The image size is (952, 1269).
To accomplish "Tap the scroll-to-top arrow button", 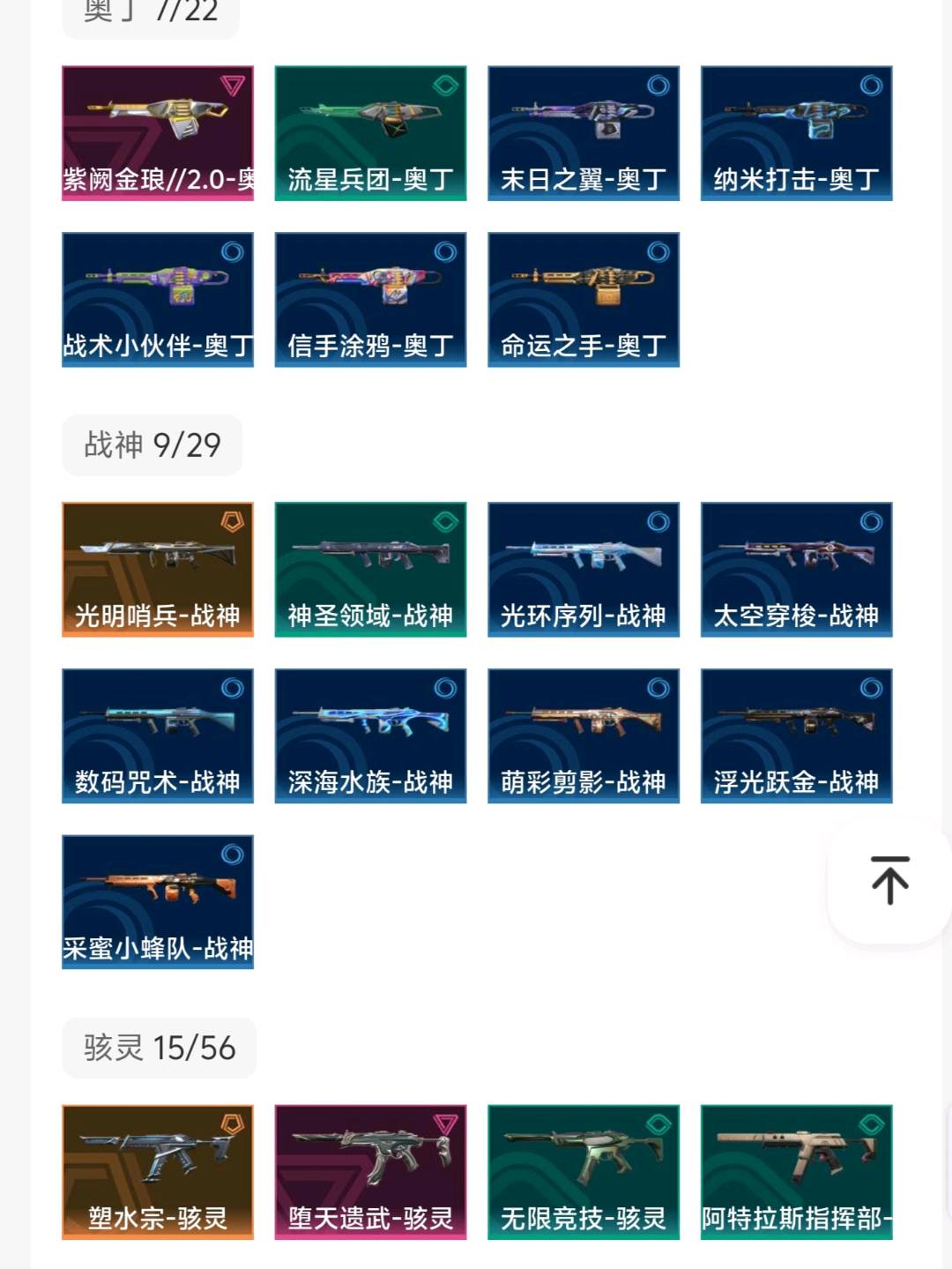I will pyautogui.click(x=889, y=880).
